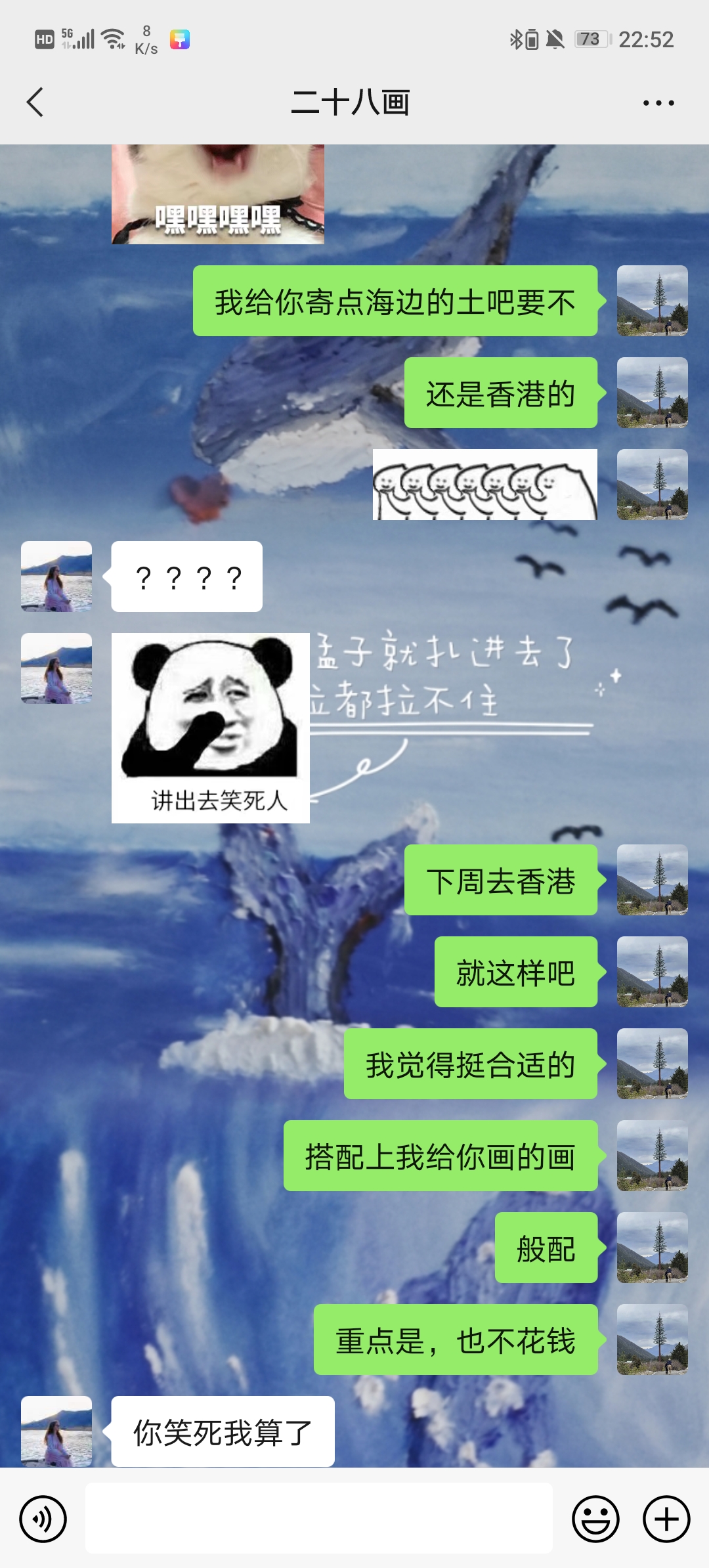This screenshot has height=1568, width=709.
Task: Go back from the 二十八画 chat
Action: (35, 102)
